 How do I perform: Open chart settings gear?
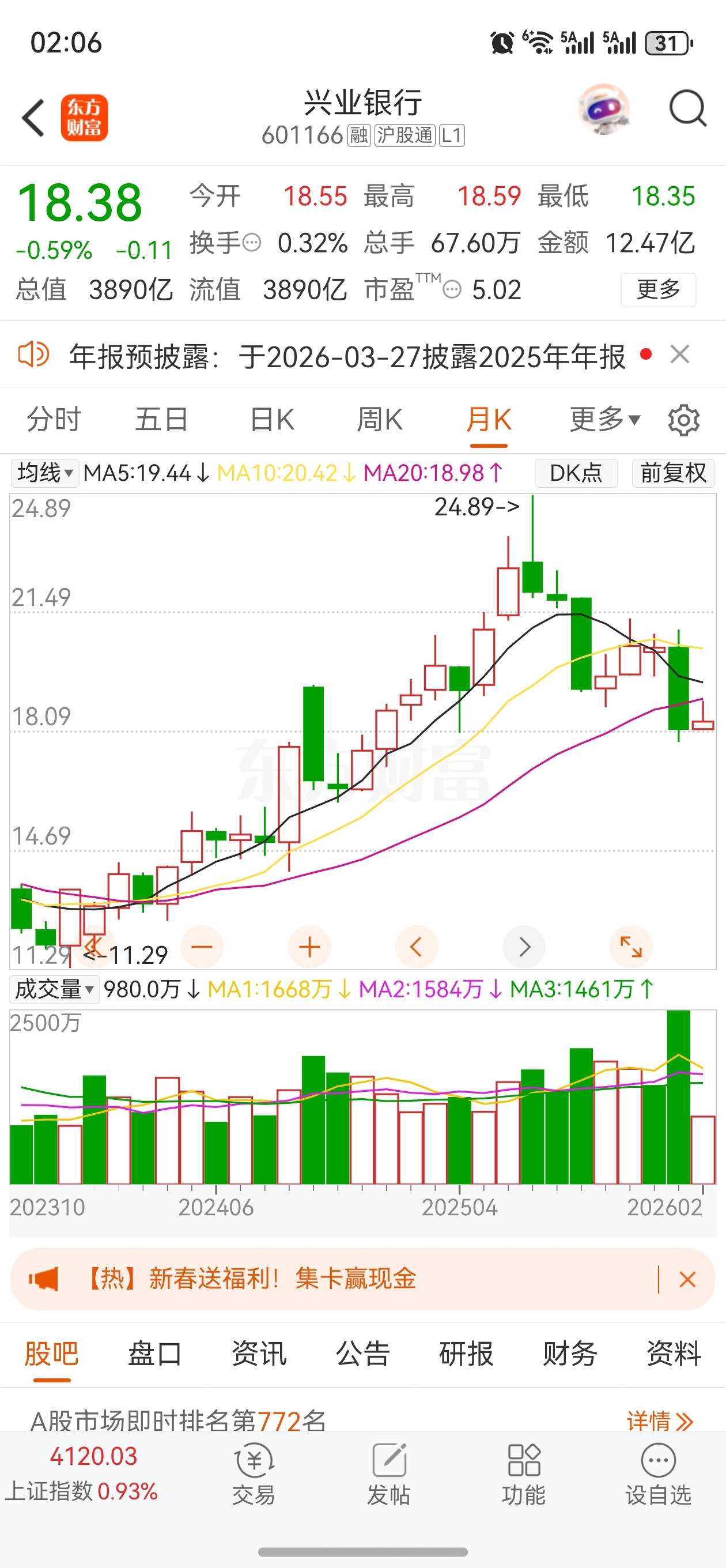coord(683,420)
